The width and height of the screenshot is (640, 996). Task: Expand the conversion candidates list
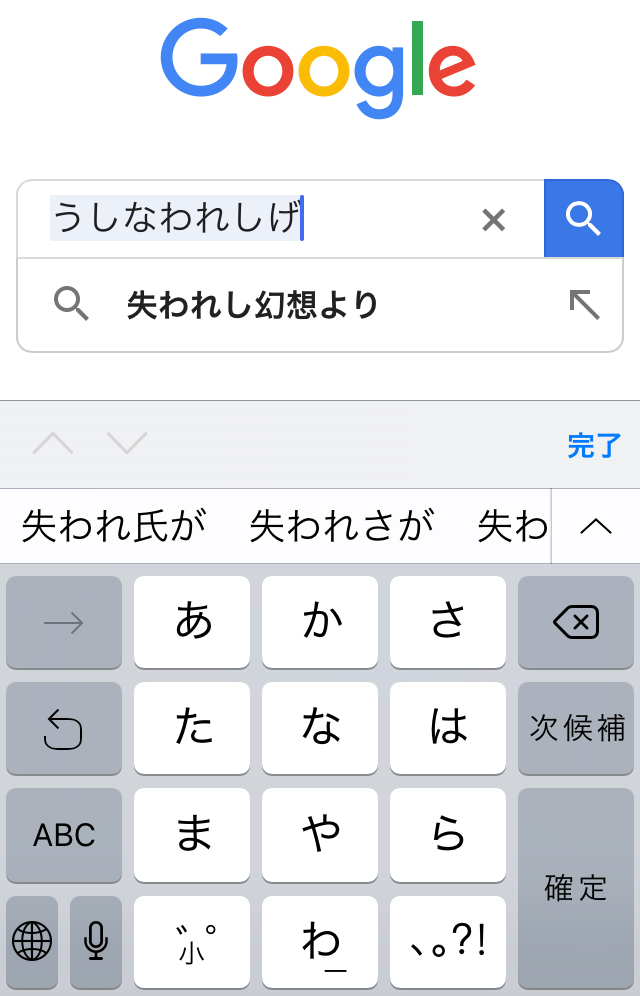point(596,526)
